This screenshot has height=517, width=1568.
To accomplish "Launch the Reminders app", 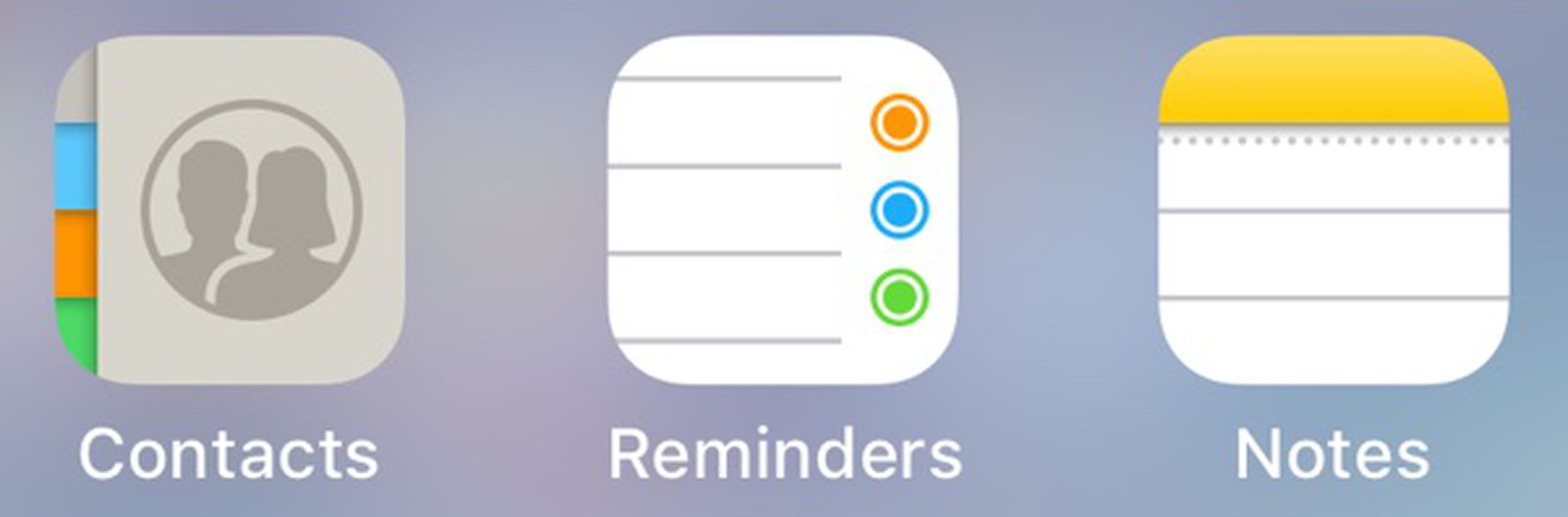I will (x=782, y=210).
